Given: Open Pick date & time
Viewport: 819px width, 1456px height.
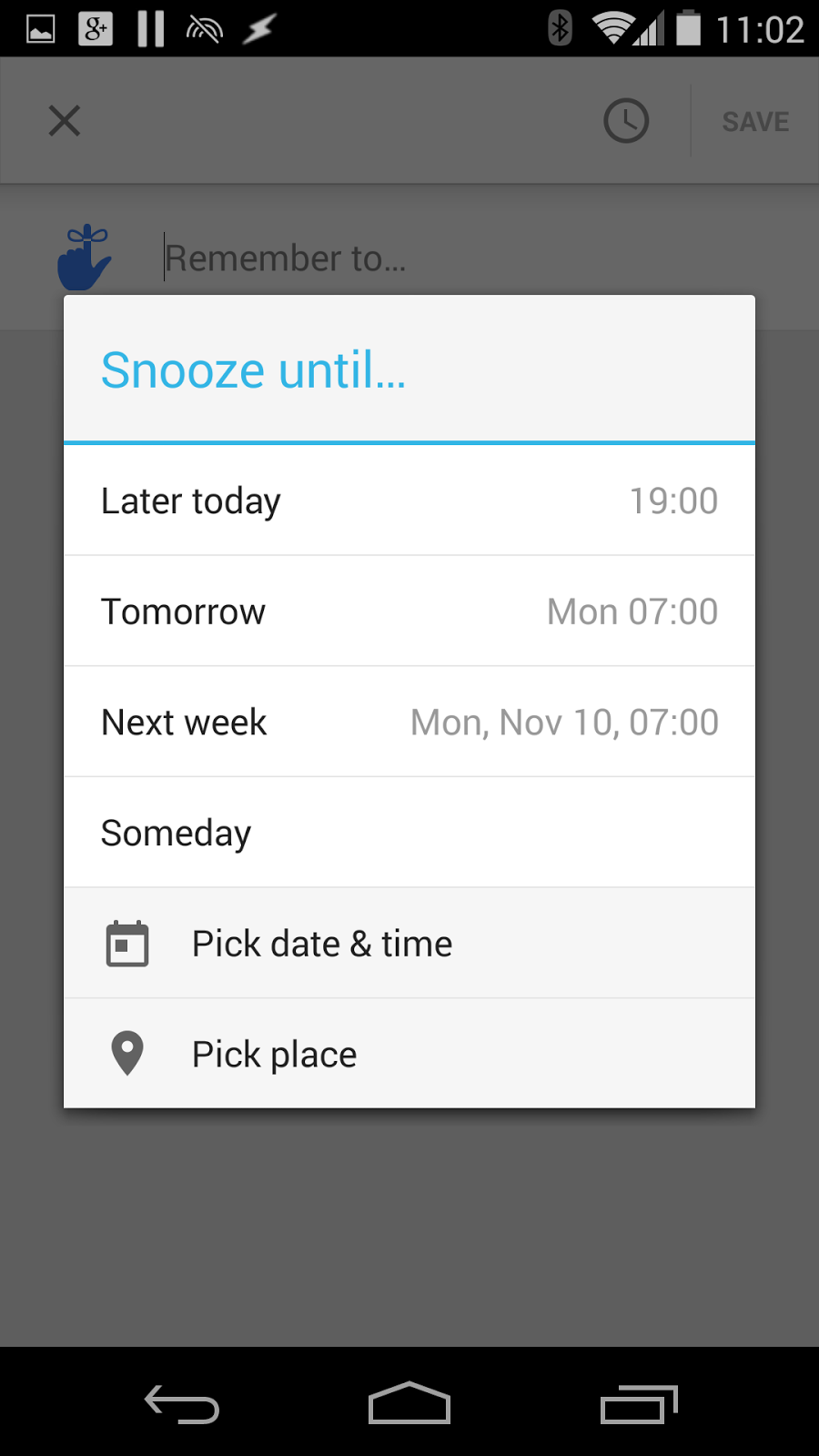Looking at the screenshot, I should 409,944.
